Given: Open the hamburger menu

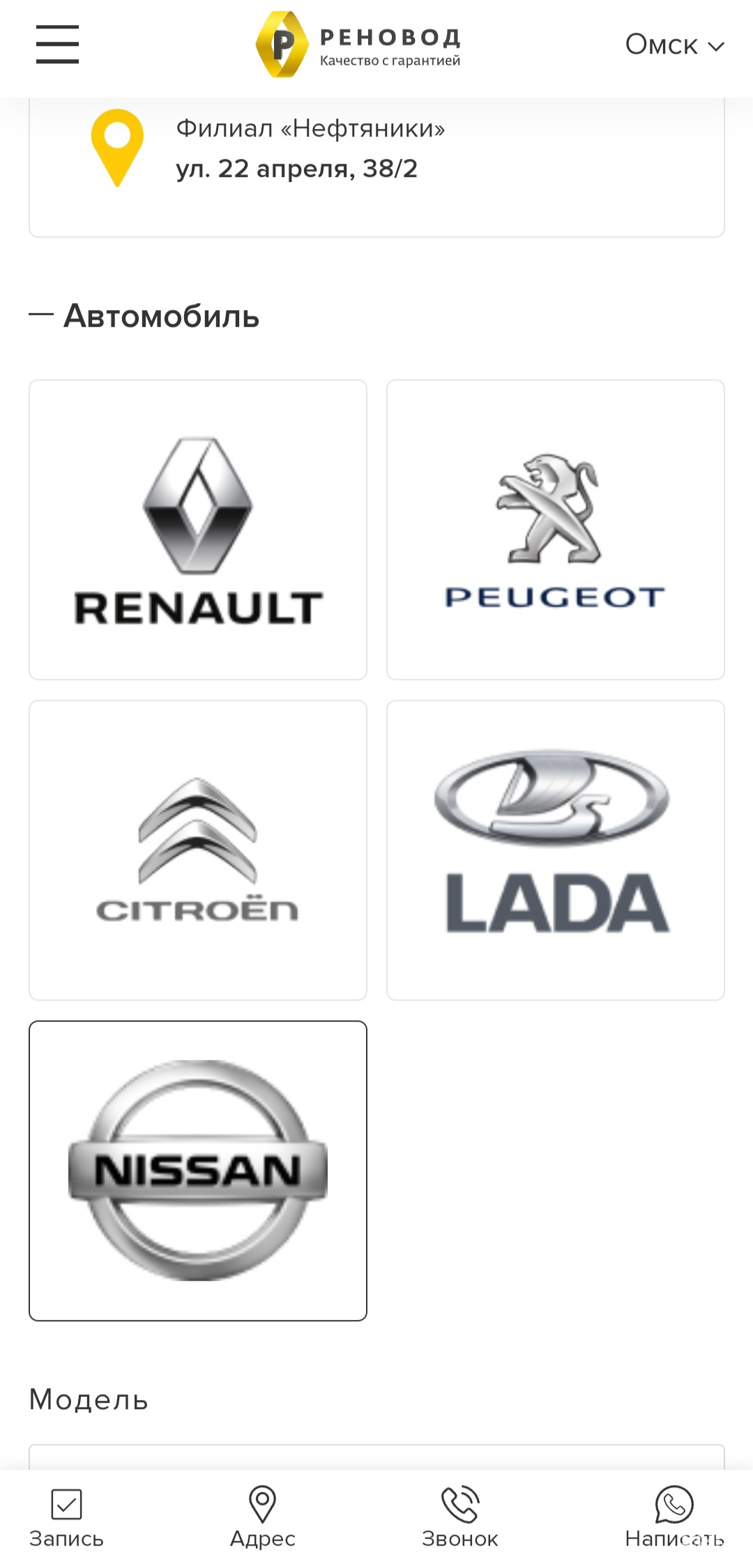Looking at the screenshot, I should click(x=57, y=44).
